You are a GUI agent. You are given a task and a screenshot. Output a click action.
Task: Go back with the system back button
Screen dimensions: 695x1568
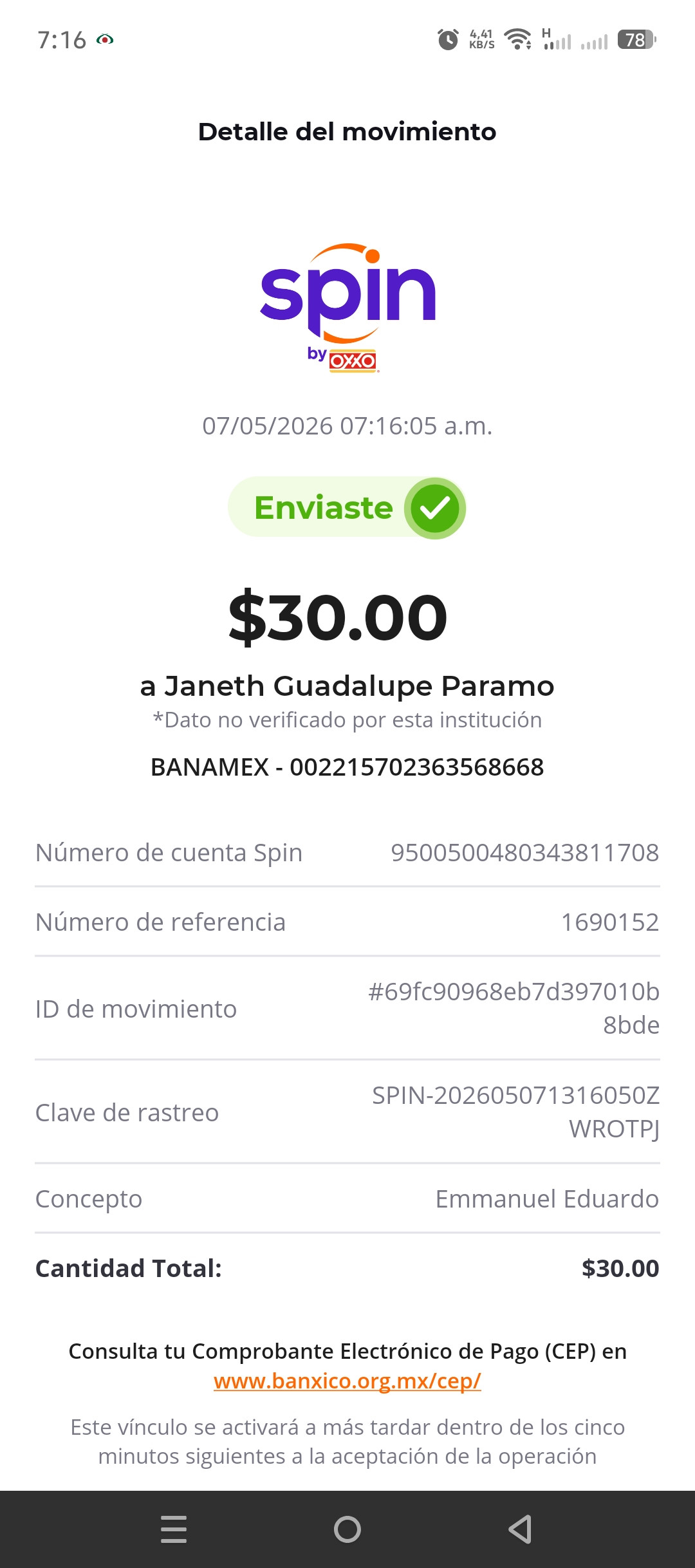[x=521, y=1529]
